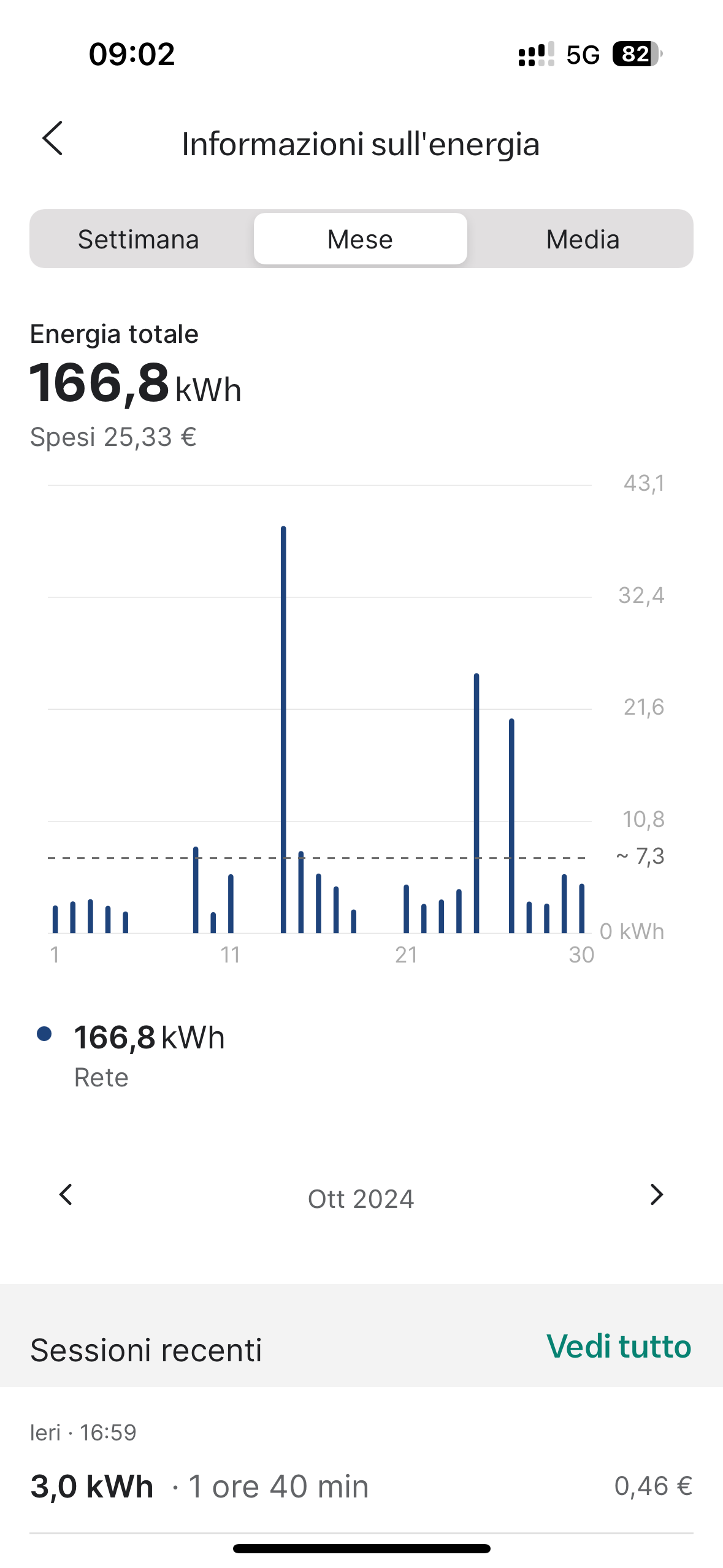Go to the month before Ott 2024
Screen dimensions: 723x1568
coord(66,1194)
